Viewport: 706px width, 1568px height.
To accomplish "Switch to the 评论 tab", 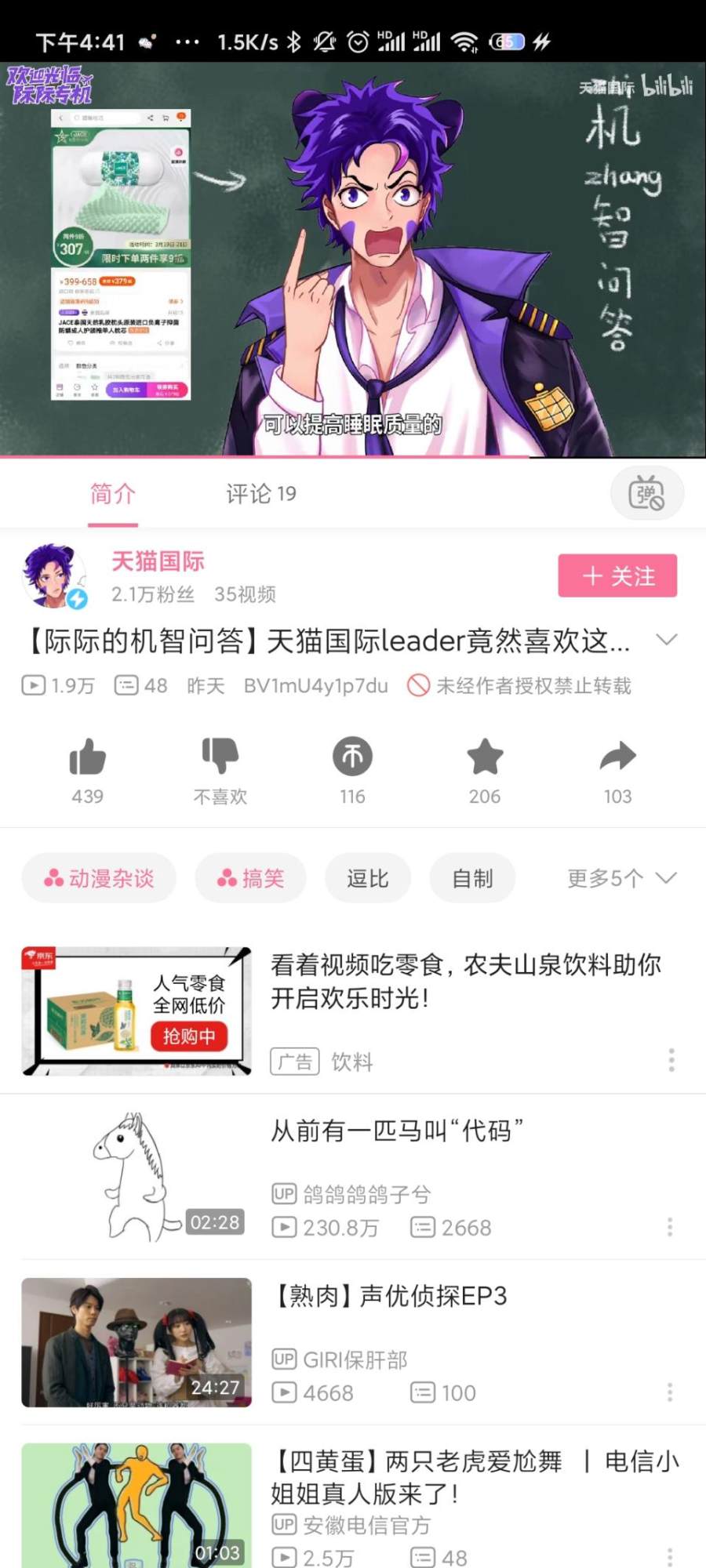I will click(260, 494).
